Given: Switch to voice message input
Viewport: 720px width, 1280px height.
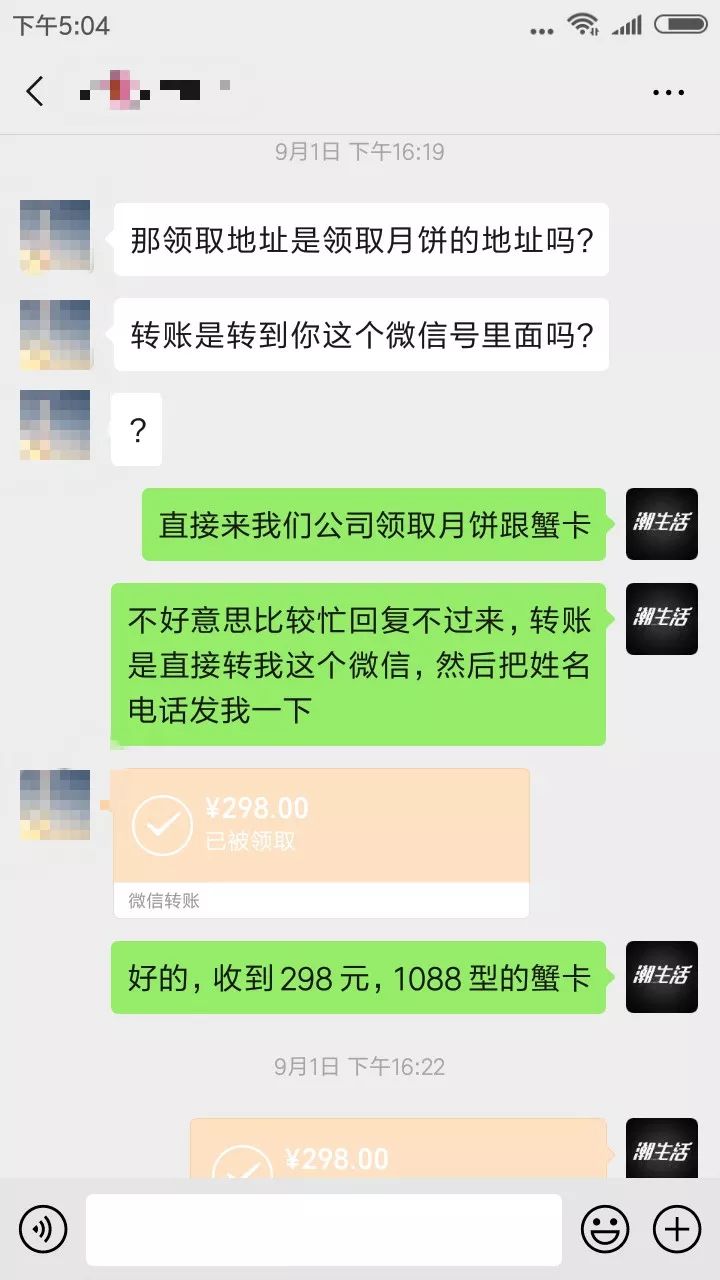Looking at the screenshot, I should click(x=43, y=1229).
